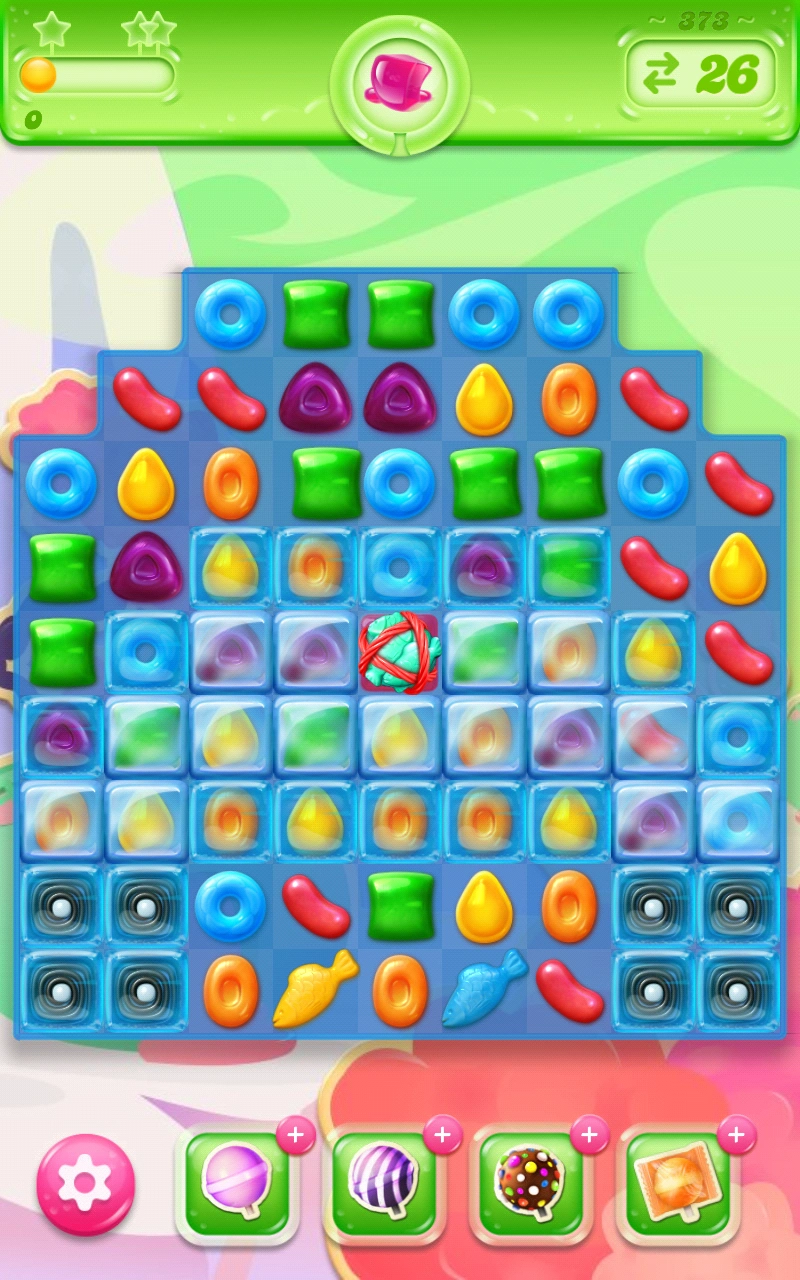The width and height of the screenshot is (800, 1280).
Task: Open the pink settings gear
Action: pyautogui.click(x=85, y=1184)
